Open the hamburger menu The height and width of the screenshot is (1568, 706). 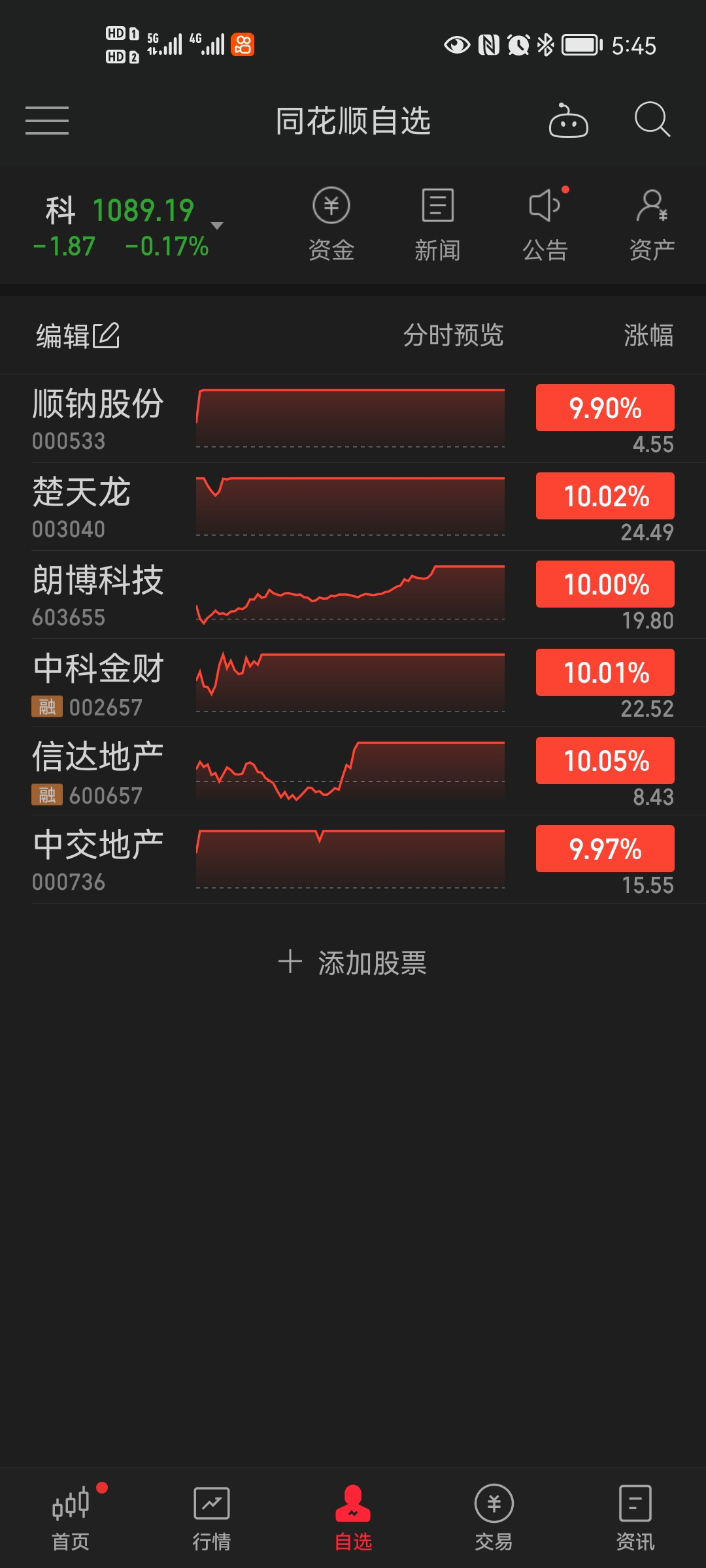47,122
